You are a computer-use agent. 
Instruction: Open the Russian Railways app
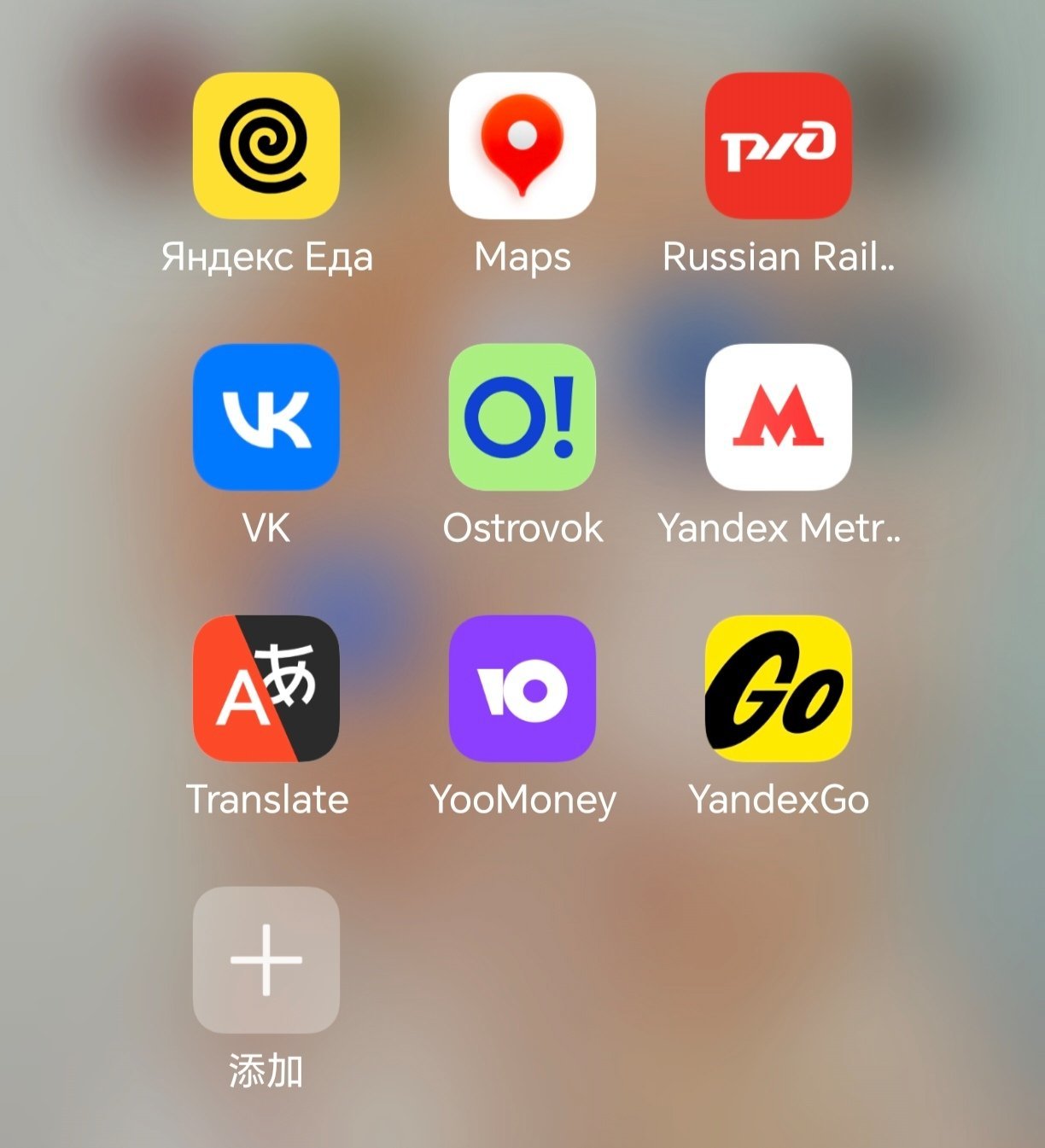[778, 146]
